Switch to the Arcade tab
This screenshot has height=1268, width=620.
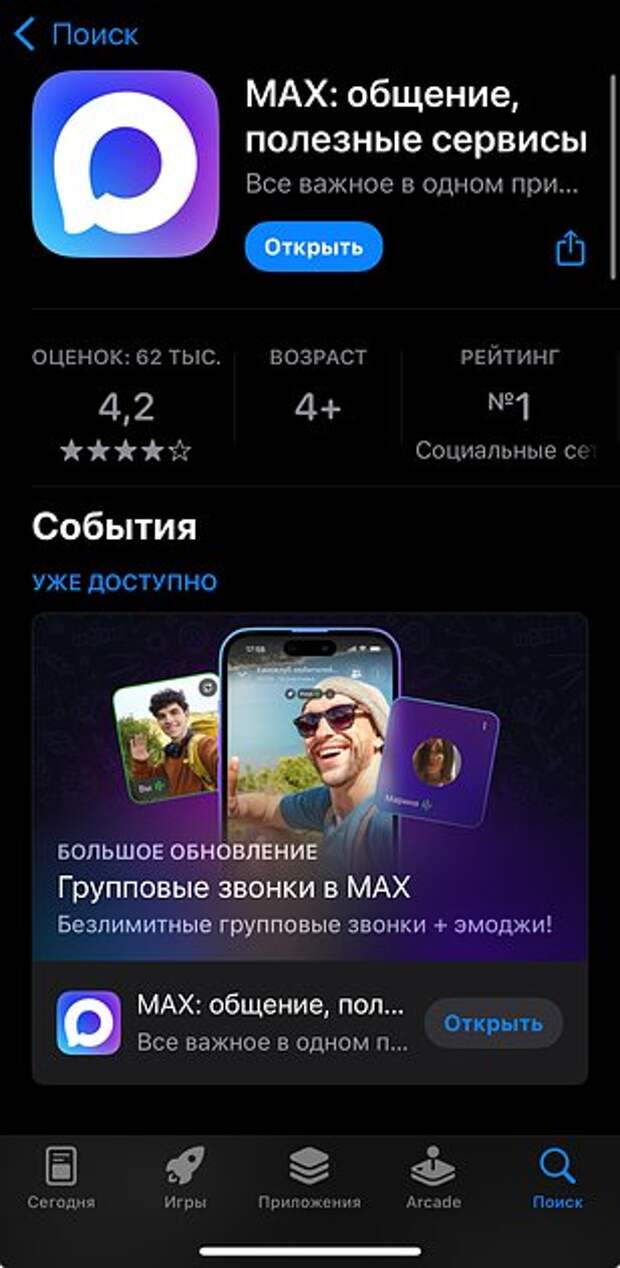pos(433,1180)
